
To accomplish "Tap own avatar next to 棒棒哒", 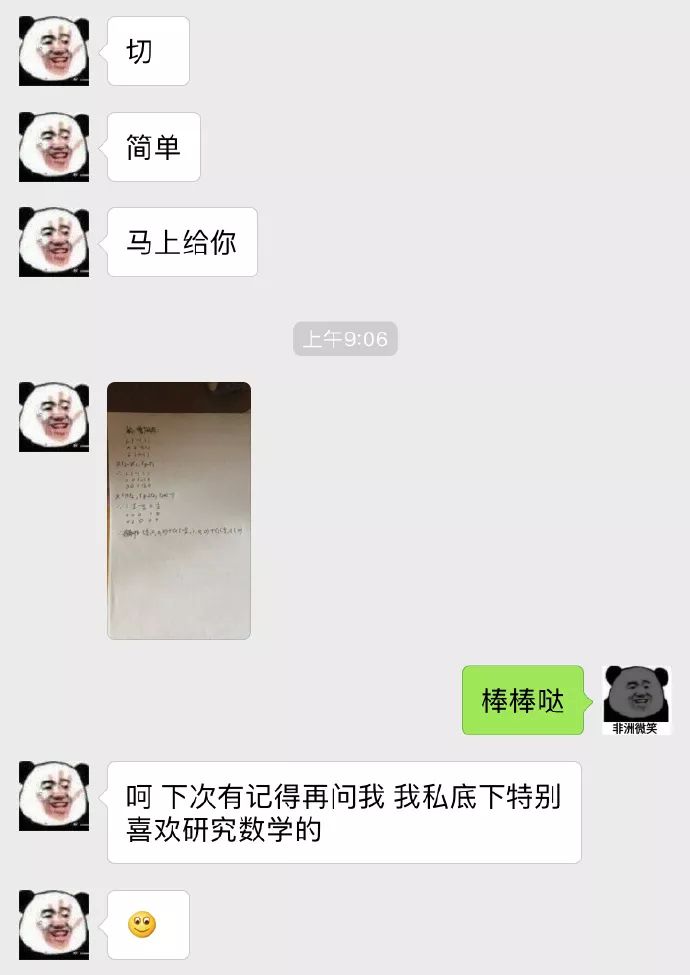I will click(637, 699).
